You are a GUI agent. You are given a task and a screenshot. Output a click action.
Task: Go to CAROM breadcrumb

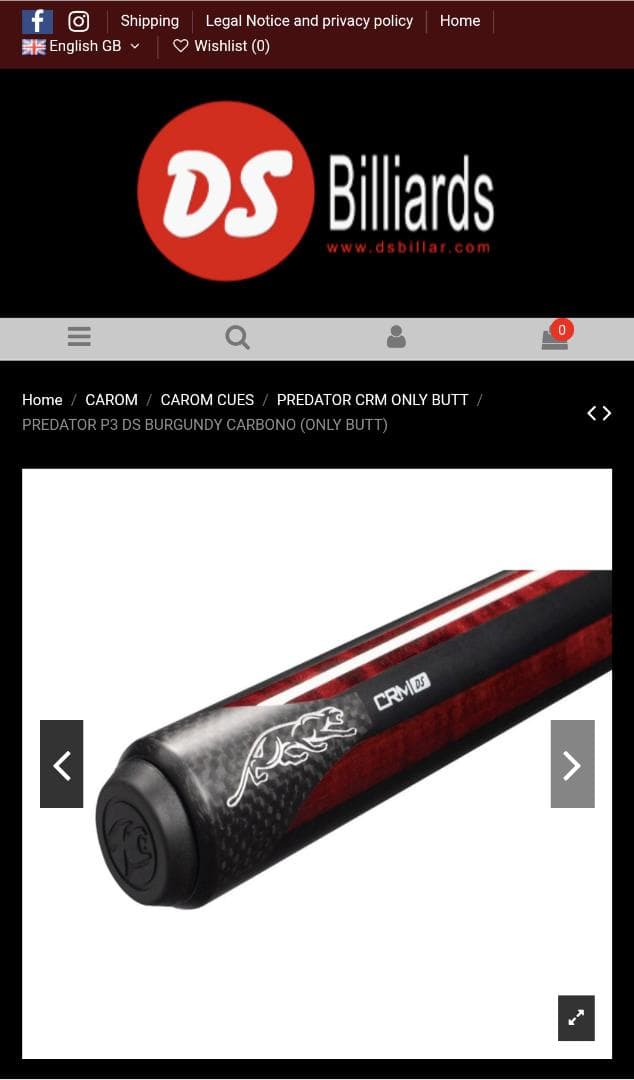[111, 400]
